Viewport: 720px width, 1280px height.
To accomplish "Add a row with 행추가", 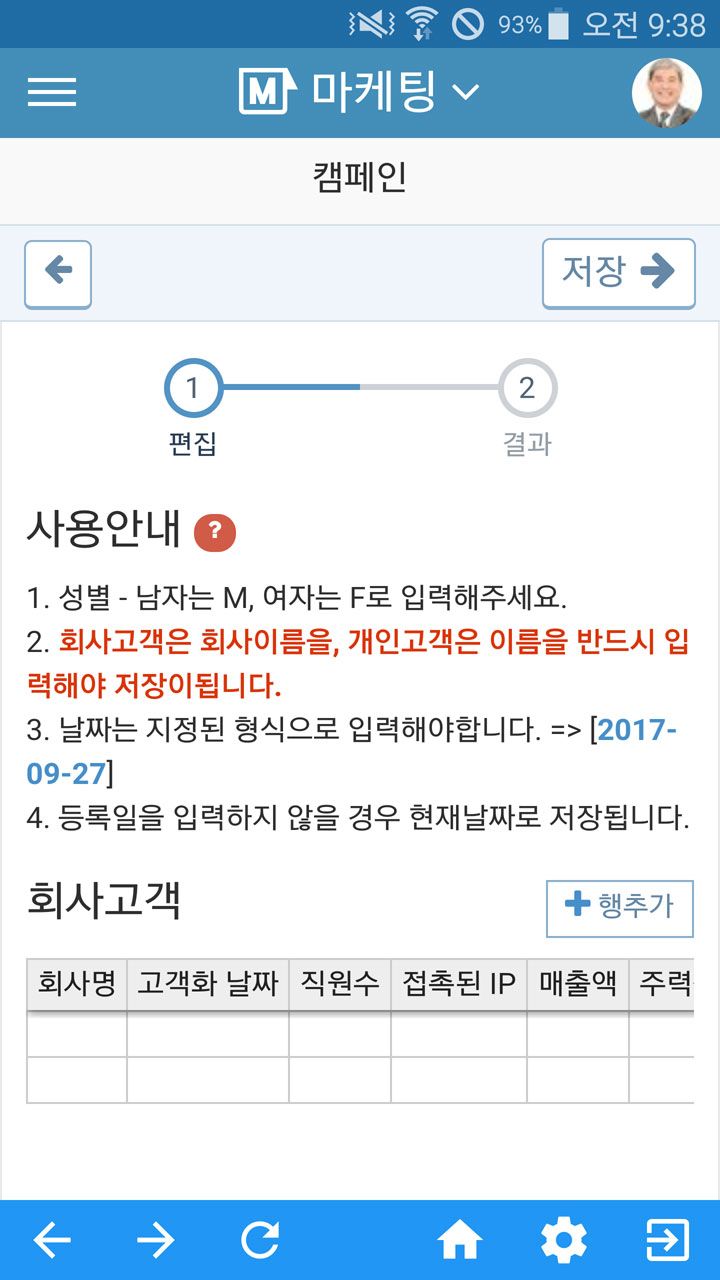I will (x=620, y=908).
